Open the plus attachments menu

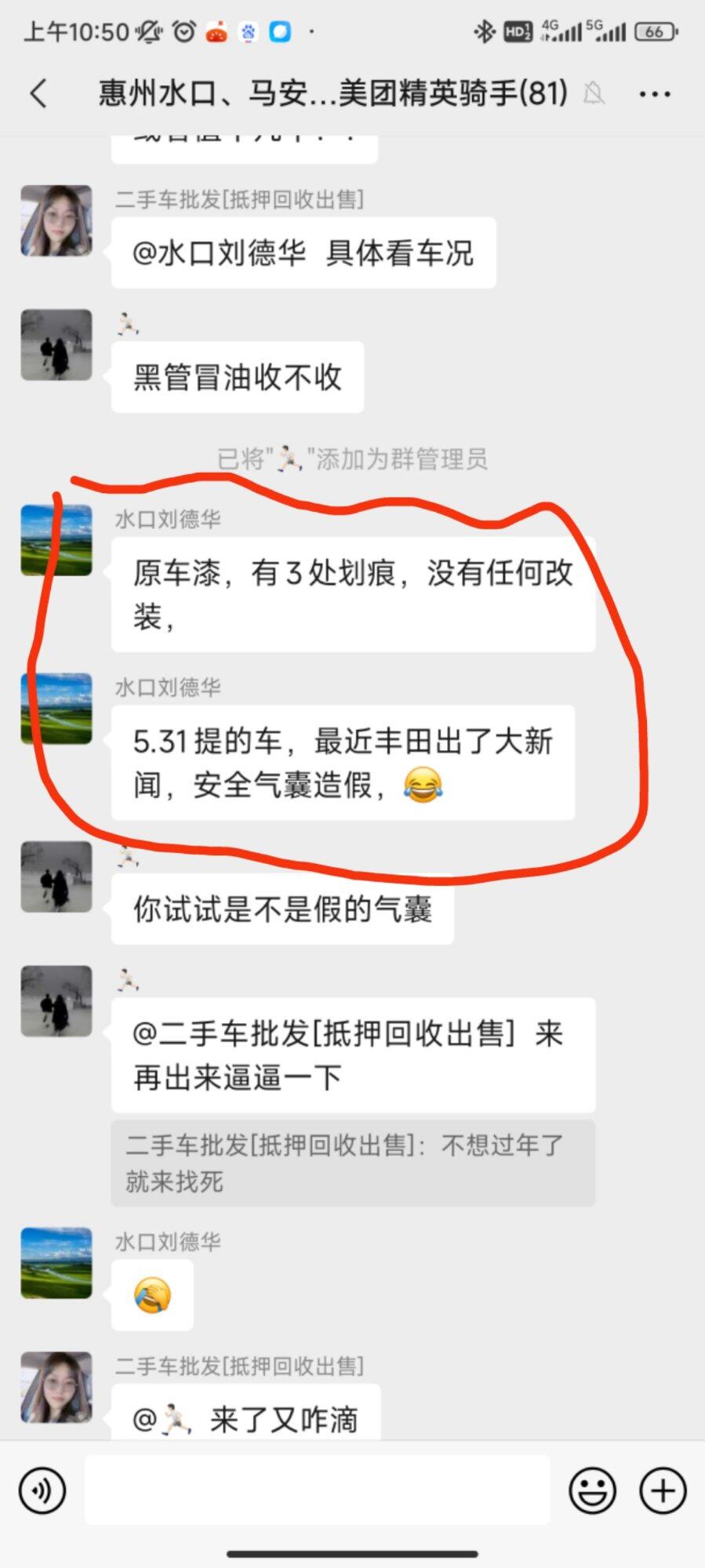click(663, 1490)
